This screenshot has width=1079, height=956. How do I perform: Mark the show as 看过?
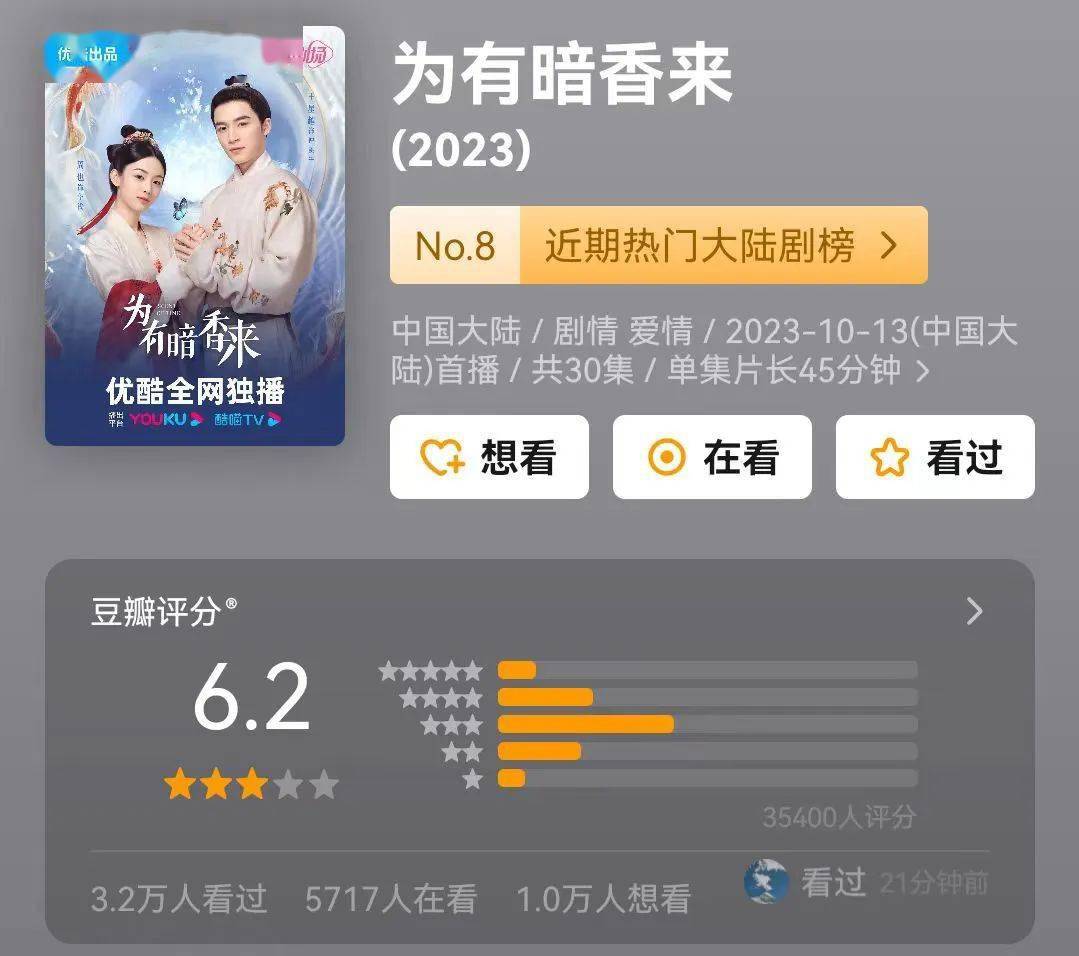[x=935, y=458]
